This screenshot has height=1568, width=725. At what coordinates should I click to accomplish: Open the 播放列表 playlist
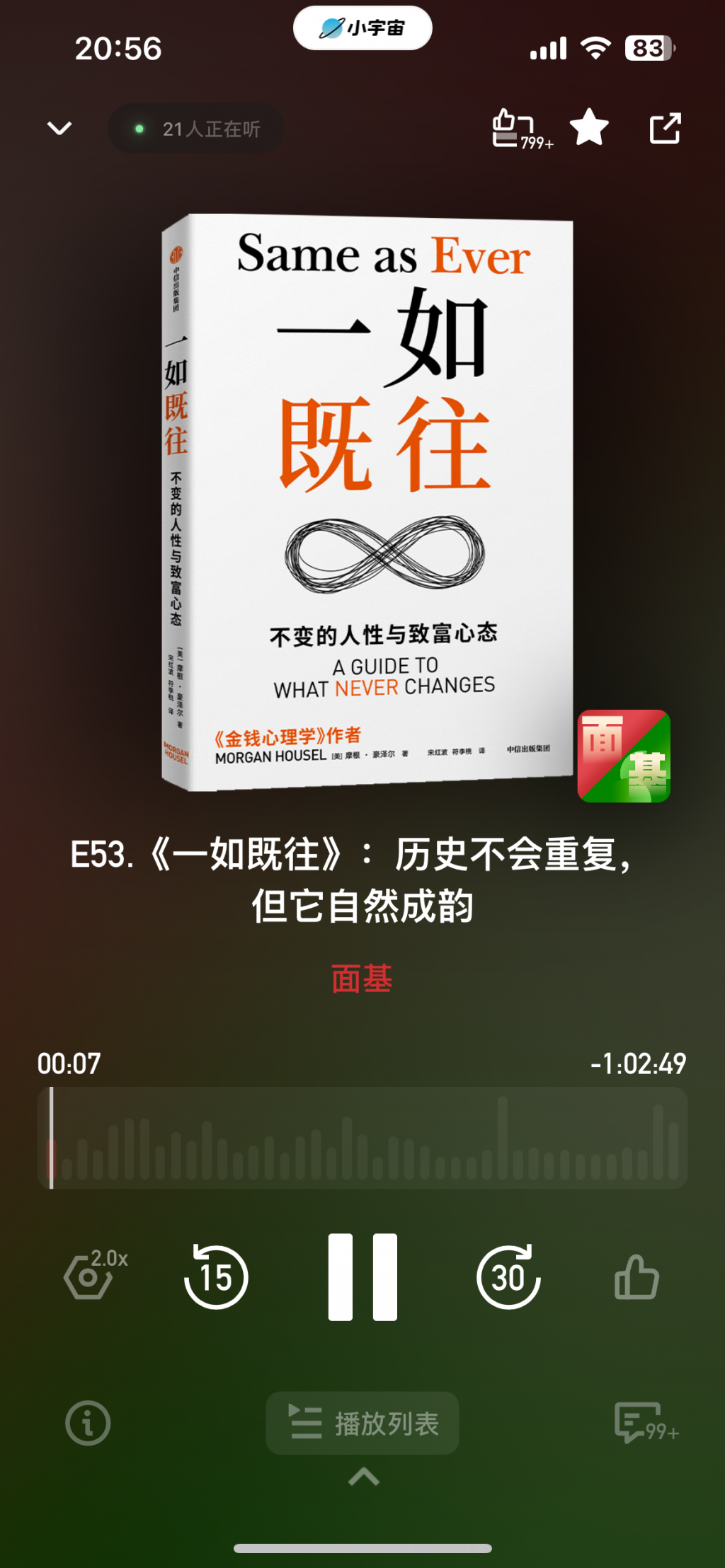(x=362, y=1423)
